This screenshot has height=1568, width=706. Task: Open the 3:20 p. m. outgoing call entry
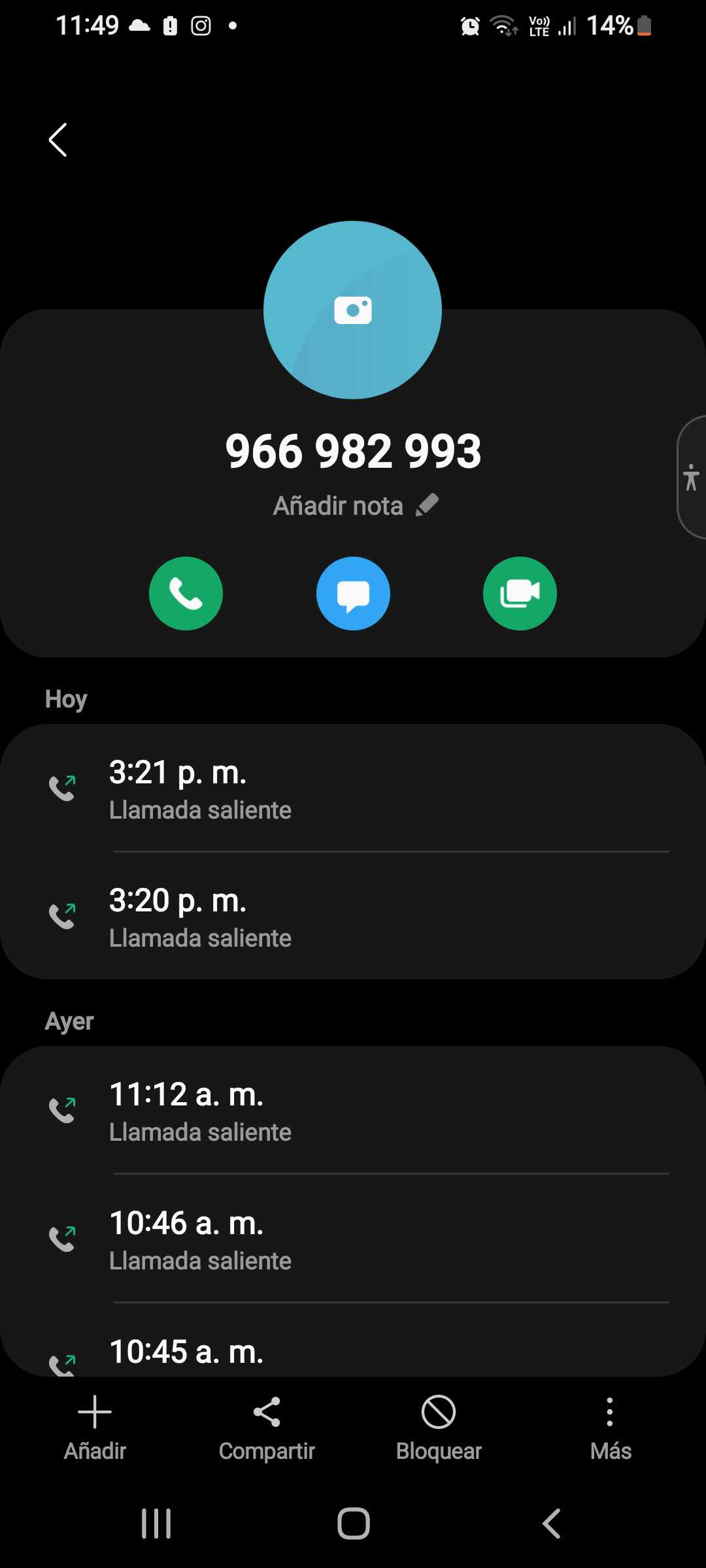(353, 917)
